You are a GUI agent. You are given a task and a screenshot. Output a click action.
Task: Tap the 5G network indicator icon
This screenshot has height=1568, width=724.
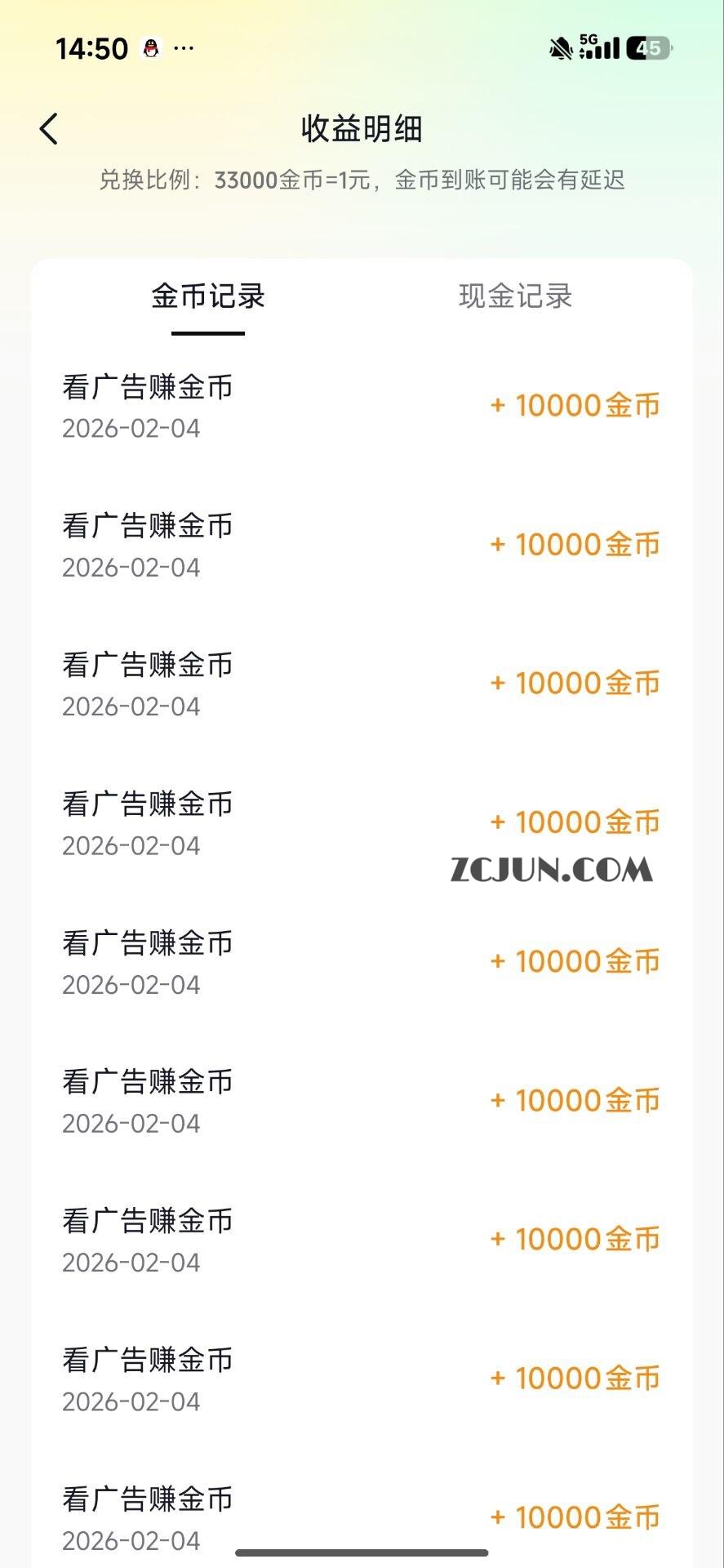[x=589, y=39]
